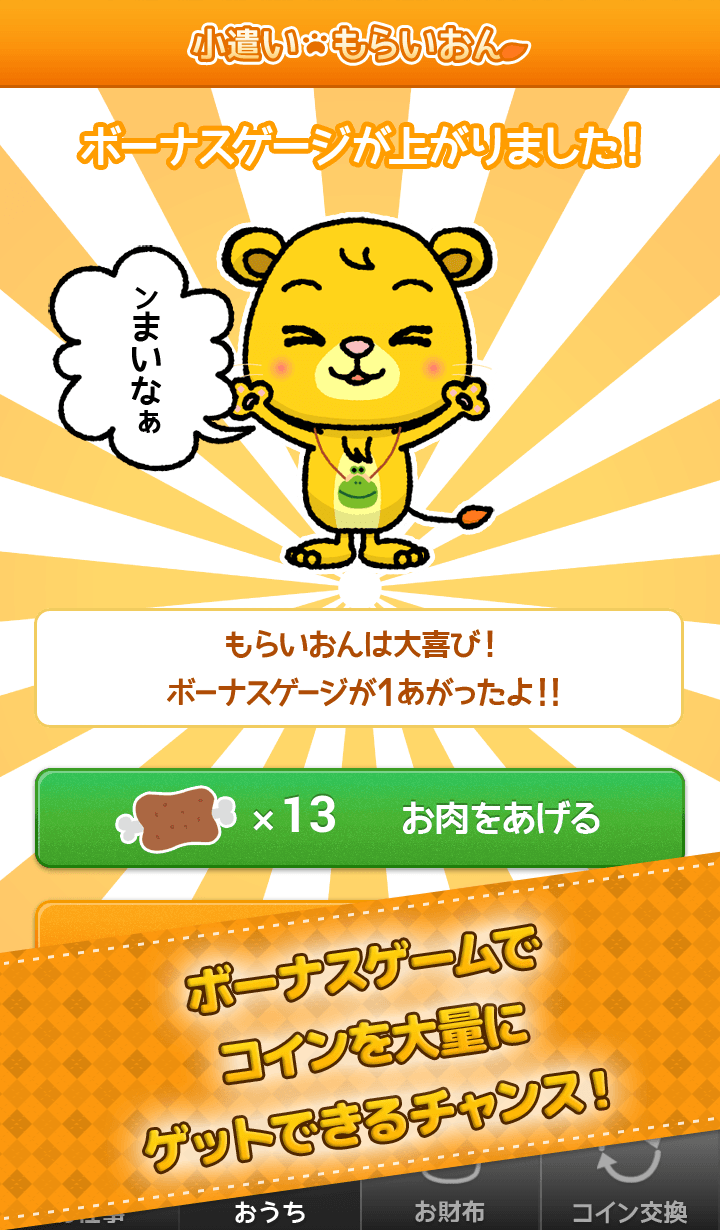This screenshot has width=720, height=1230.
Task: Tap the お肉をあげる button
Action: click(x=360, y=818)
